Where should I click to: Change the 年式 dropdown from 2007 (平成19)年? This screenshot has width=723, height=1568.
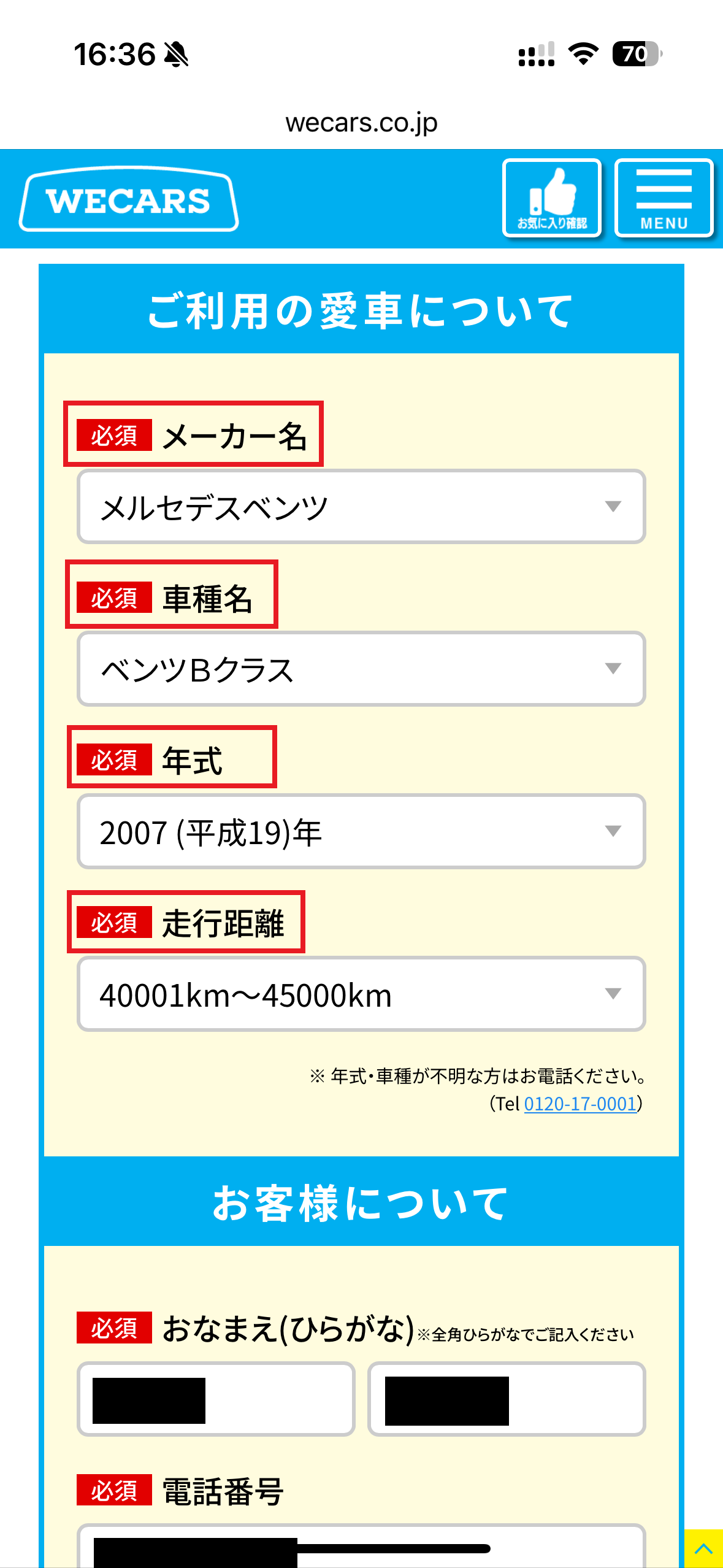(361, 831)
